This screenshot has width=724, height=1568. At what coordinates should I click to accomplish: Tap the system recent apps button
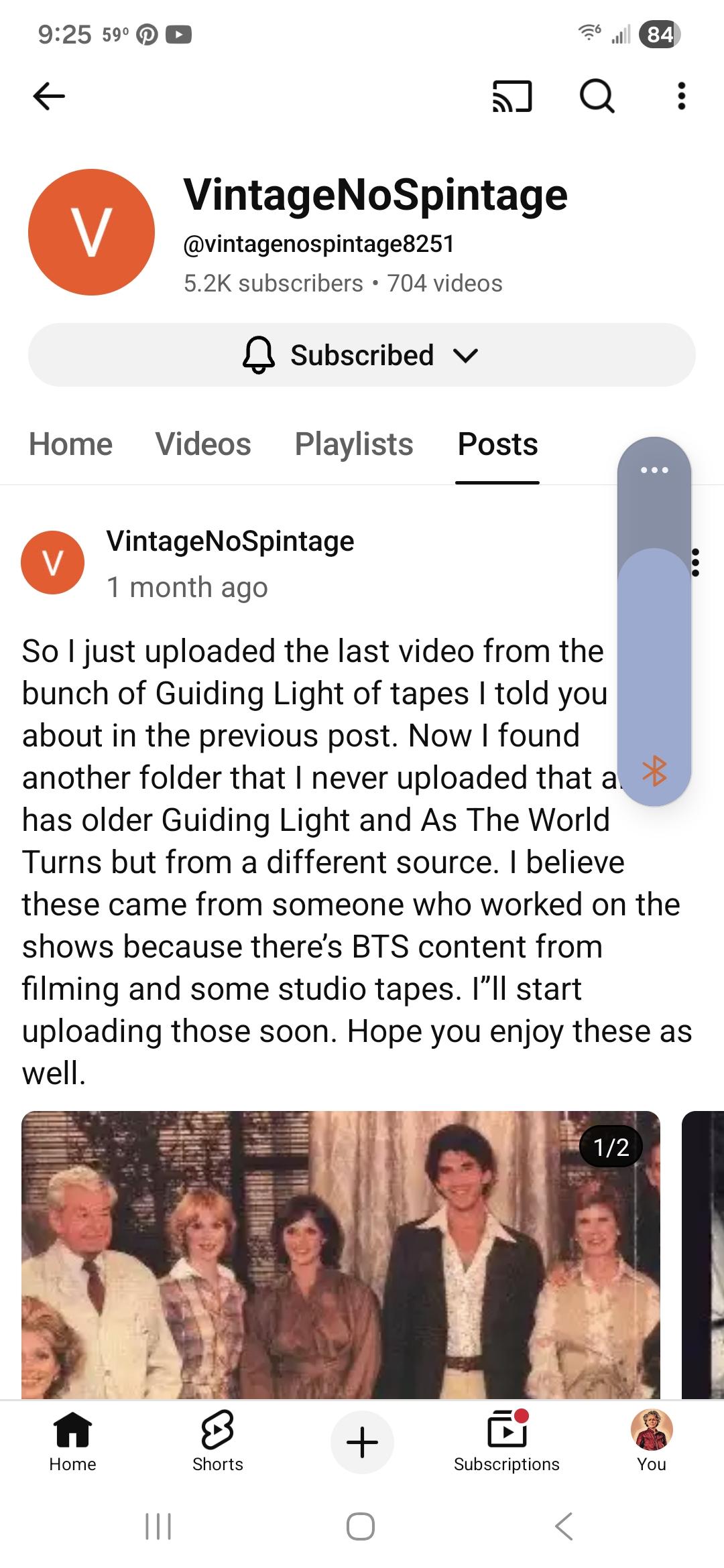(159, 1527)
